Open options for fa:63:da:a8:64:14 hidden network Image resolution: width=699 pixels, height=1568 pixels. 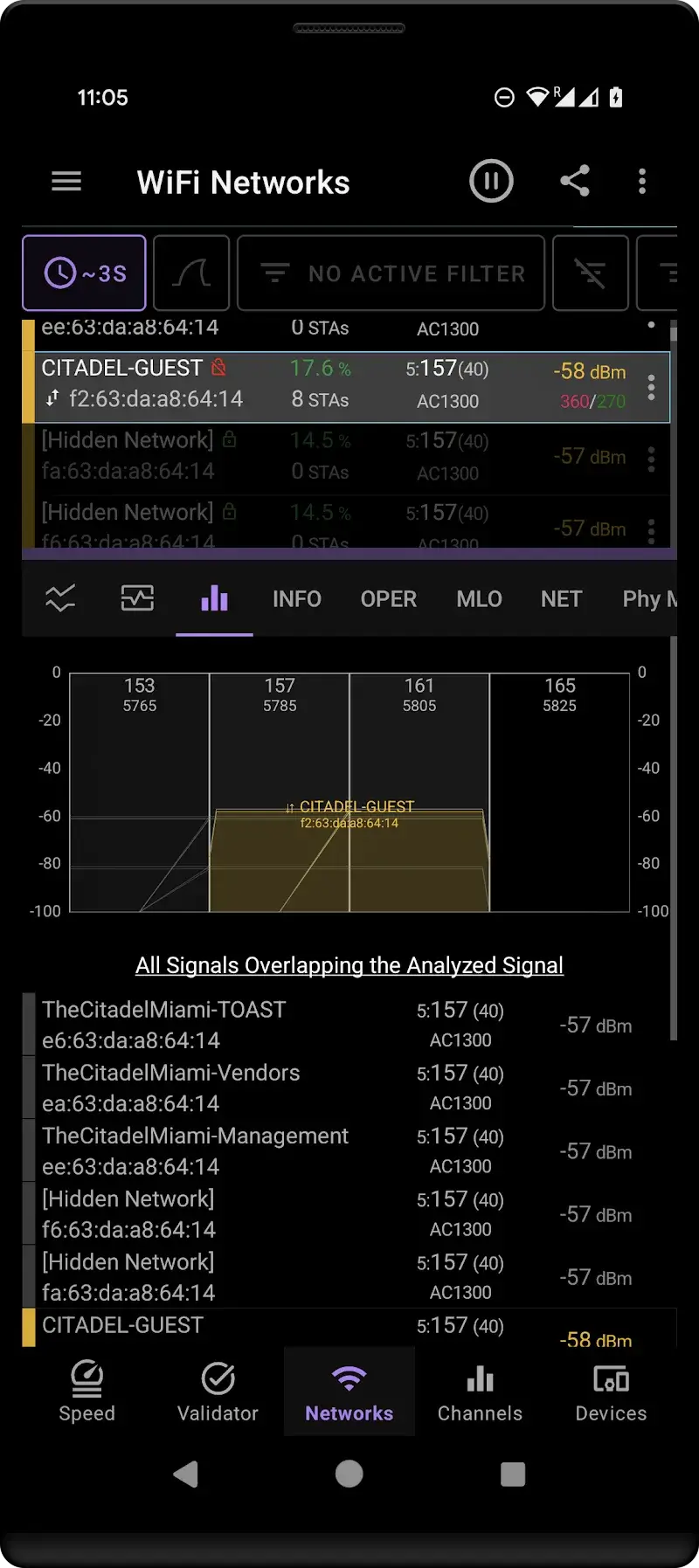tap(651, 459)
